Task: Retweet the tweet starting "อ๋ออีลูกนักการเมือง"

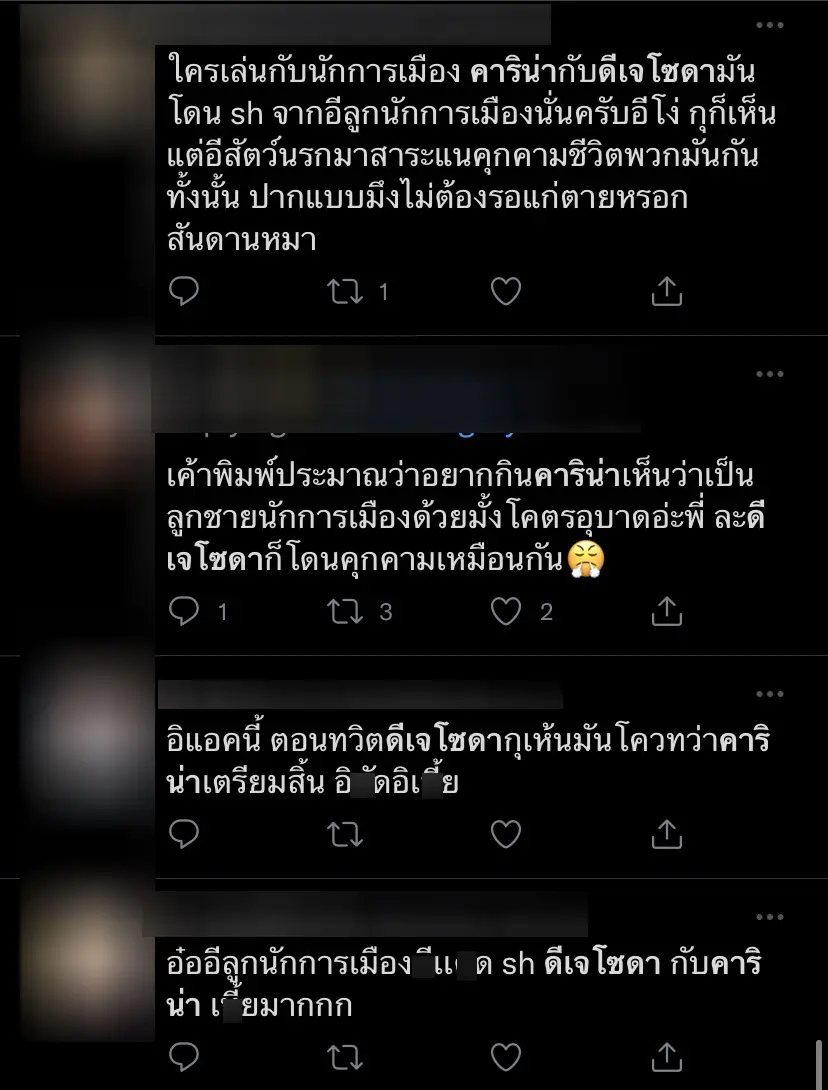Action: point(346,1056)
